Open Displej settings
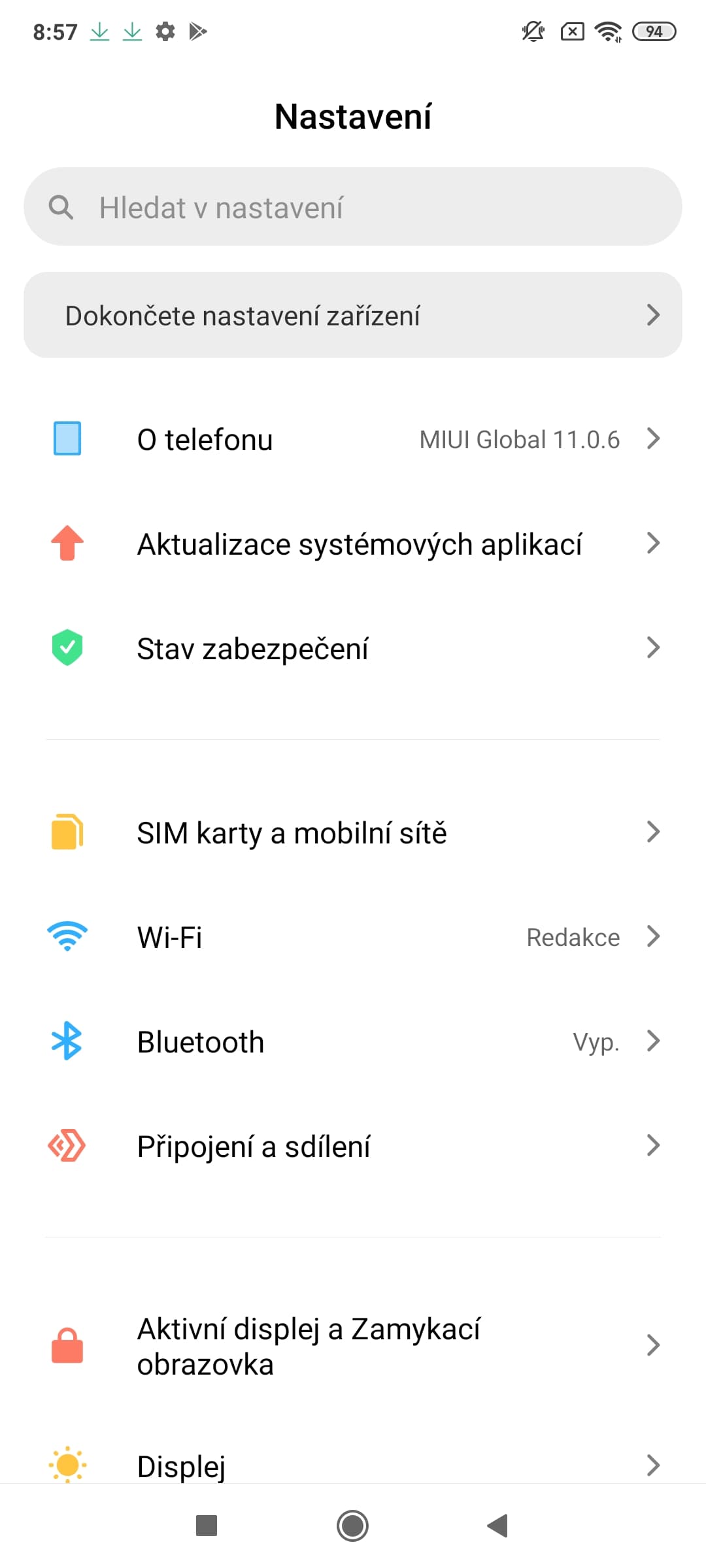This screenshot has height=1568, width=706. (x=353, y=1457)
